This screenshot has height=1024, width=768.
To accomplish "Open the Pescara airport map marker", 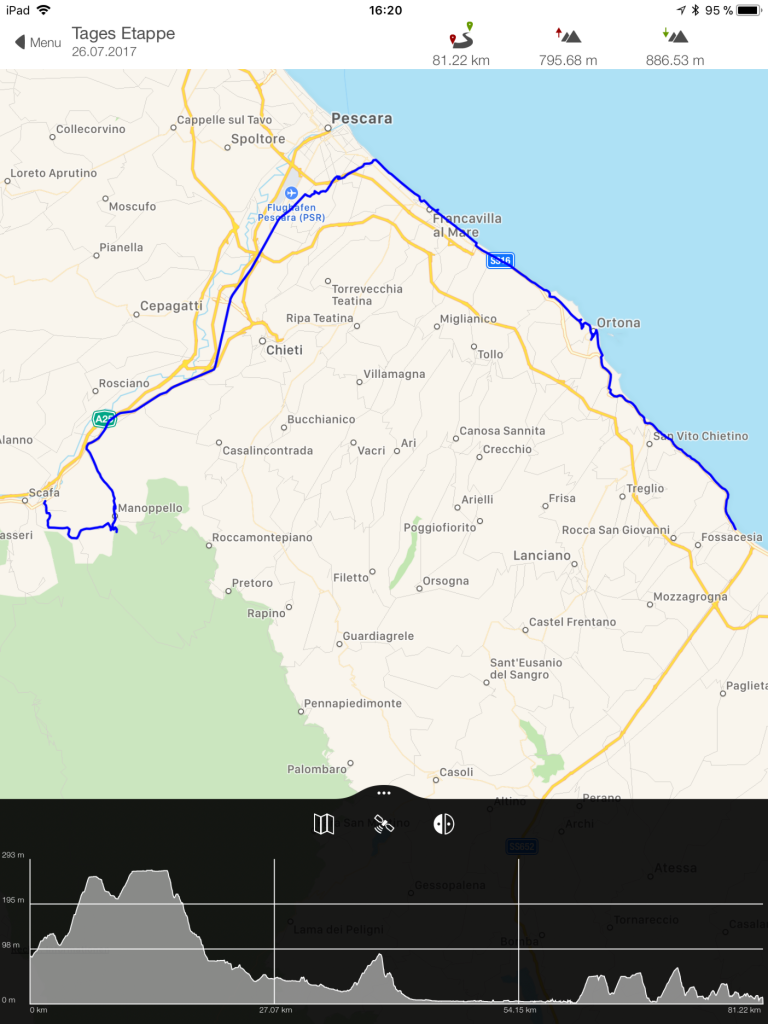I will point(291,192).
